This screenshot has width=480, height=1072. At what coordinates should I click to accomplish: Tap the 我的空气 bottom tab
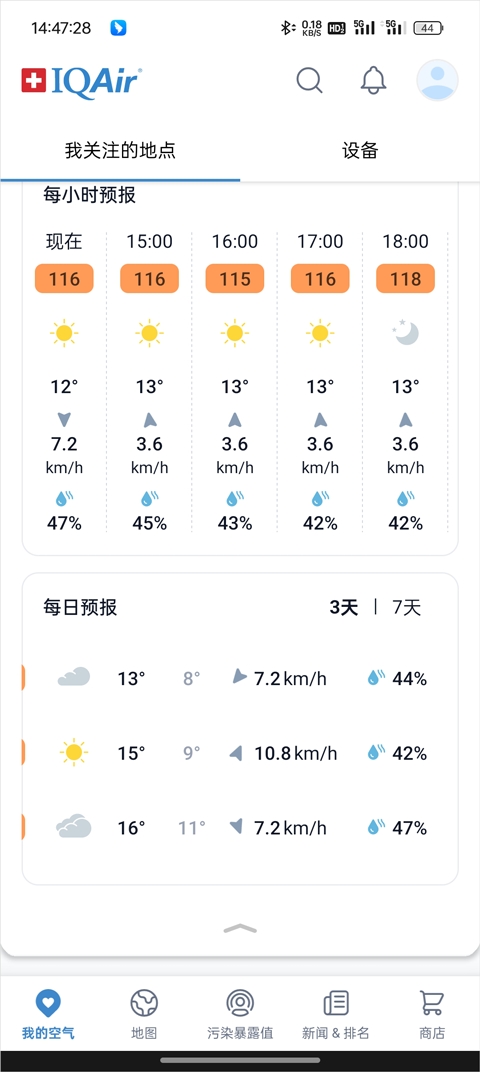tap(48, 1015)
